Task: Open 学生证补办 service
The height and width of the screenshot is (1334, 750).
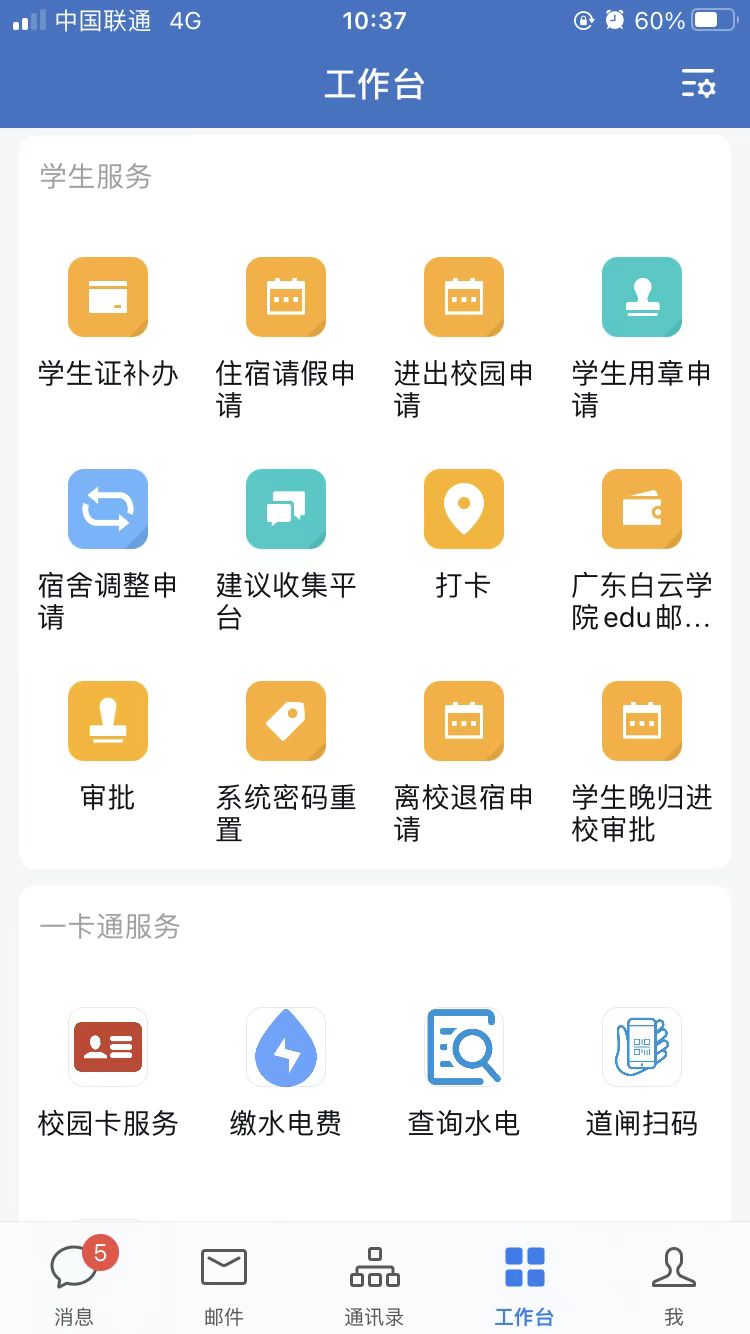Action: pyautogui.click(x=108, y=297)
